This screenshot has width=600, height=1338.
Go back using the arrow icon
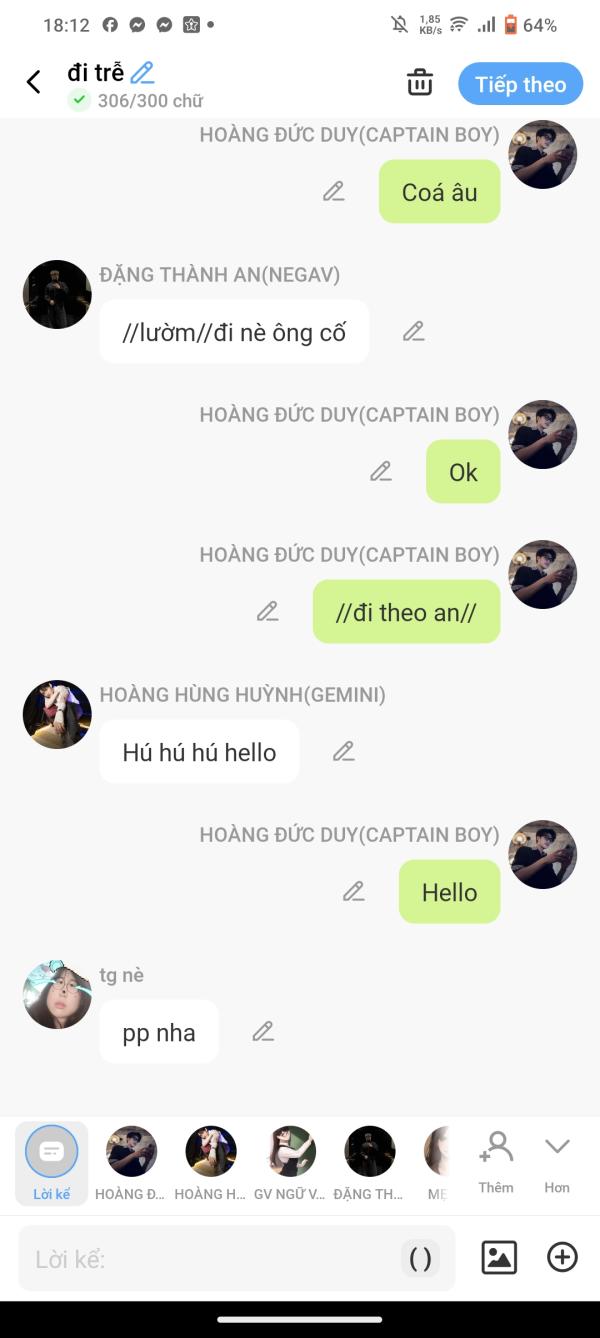pos(34,83)
